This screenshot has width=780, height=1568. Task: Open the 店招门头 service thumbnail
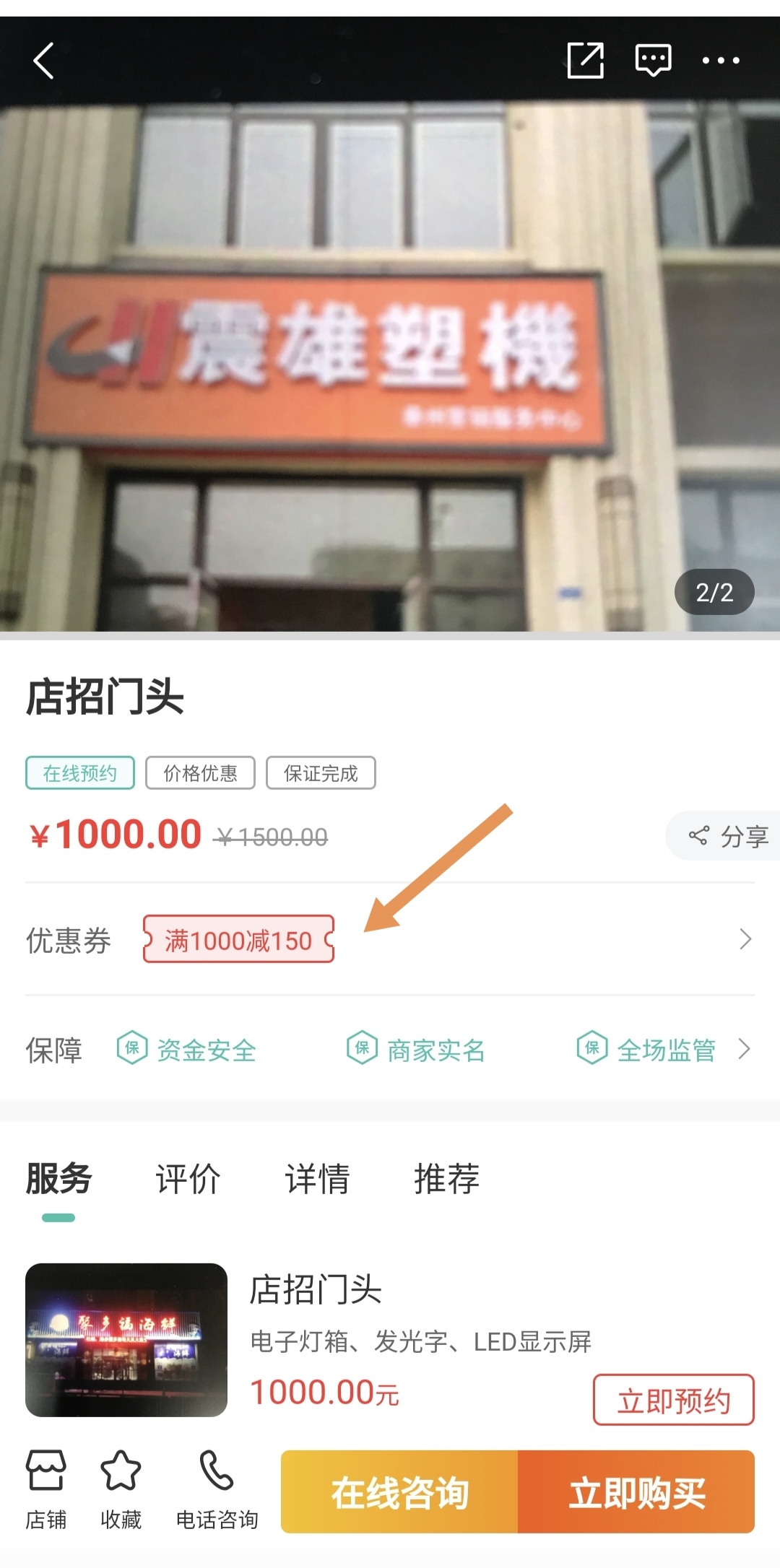click(x=126, y=1340)
